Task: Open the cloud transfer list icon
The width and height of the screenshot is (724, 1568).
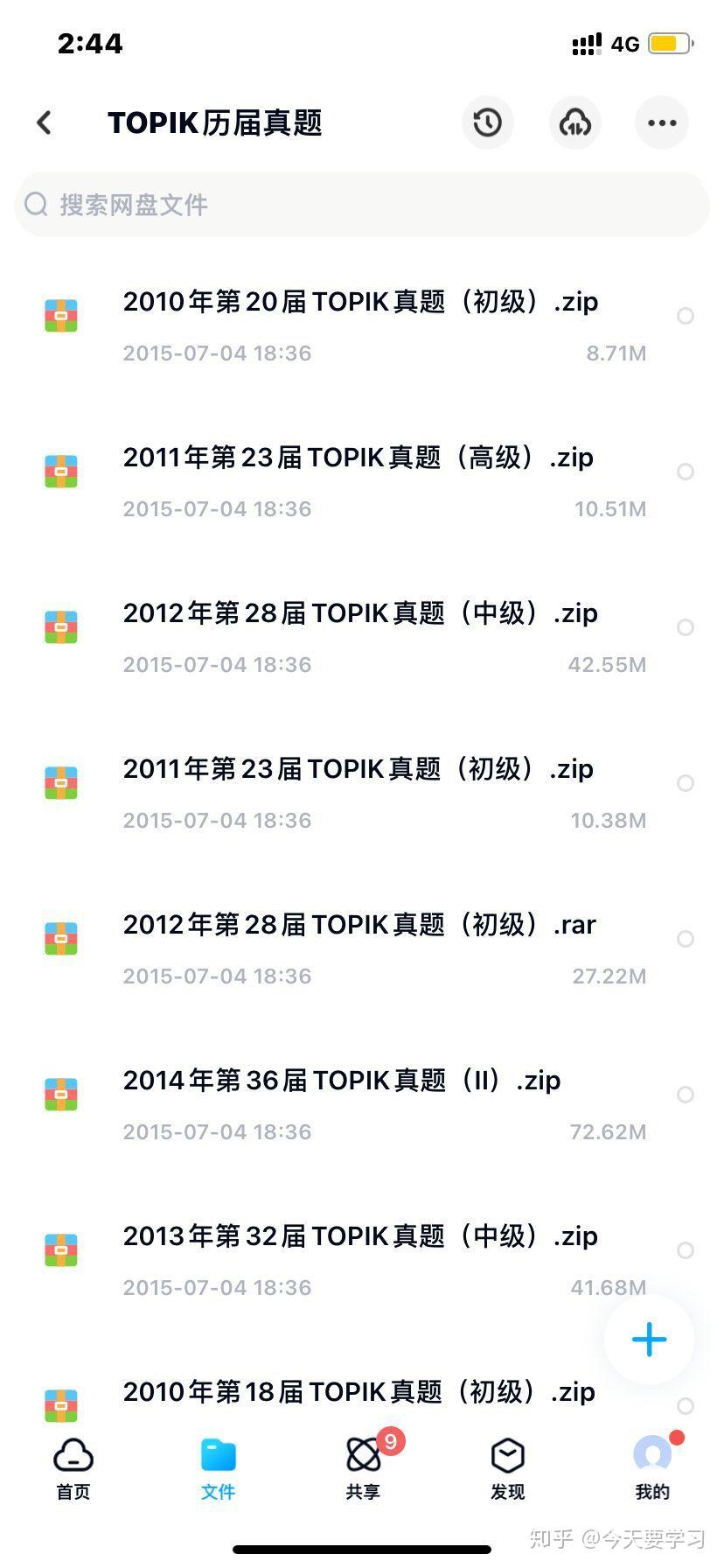Action: 574,122
